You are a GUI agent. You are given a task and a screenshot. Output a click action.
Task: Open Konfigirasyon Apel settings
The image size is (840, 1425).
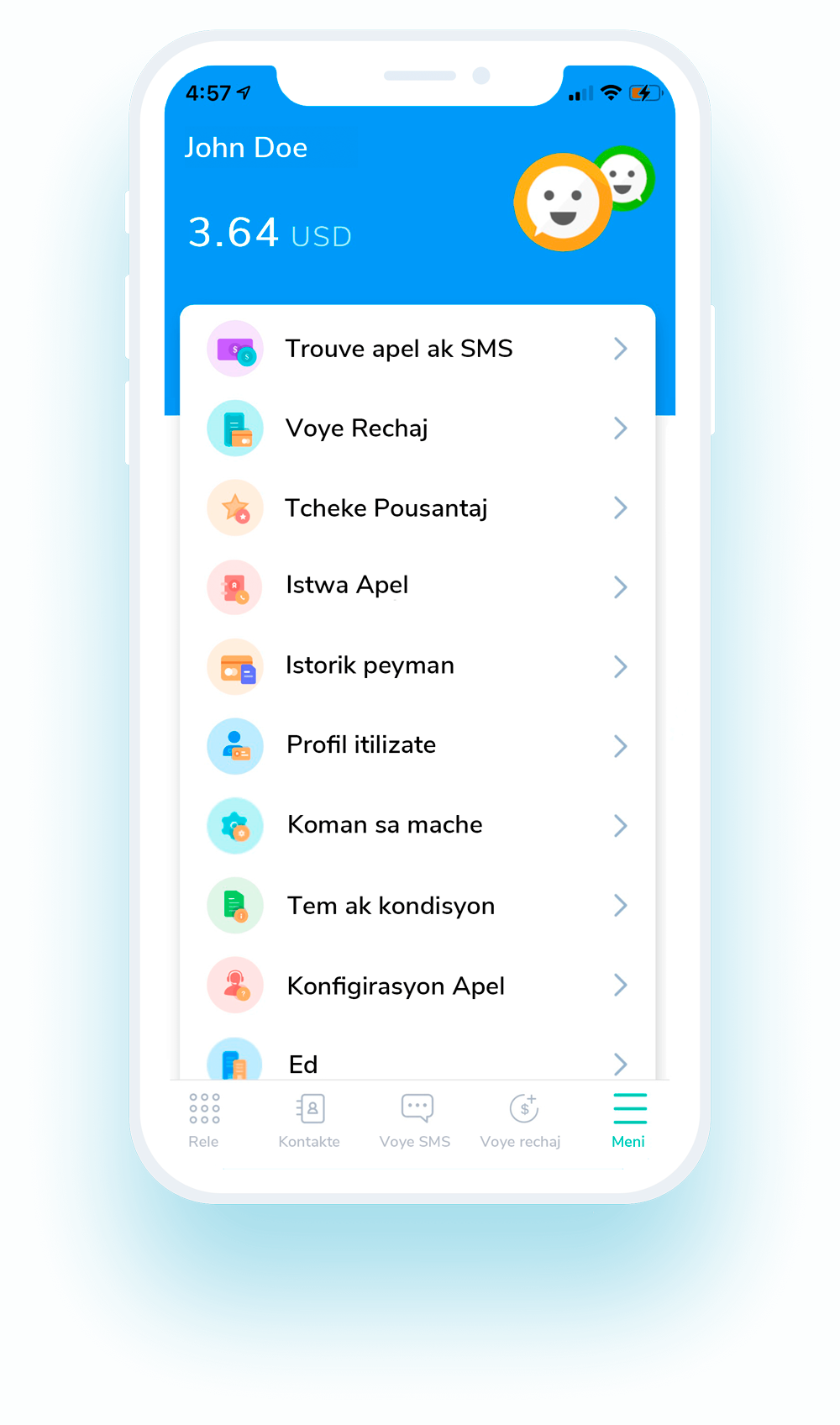pyautogui.click(x=417, y=985)
